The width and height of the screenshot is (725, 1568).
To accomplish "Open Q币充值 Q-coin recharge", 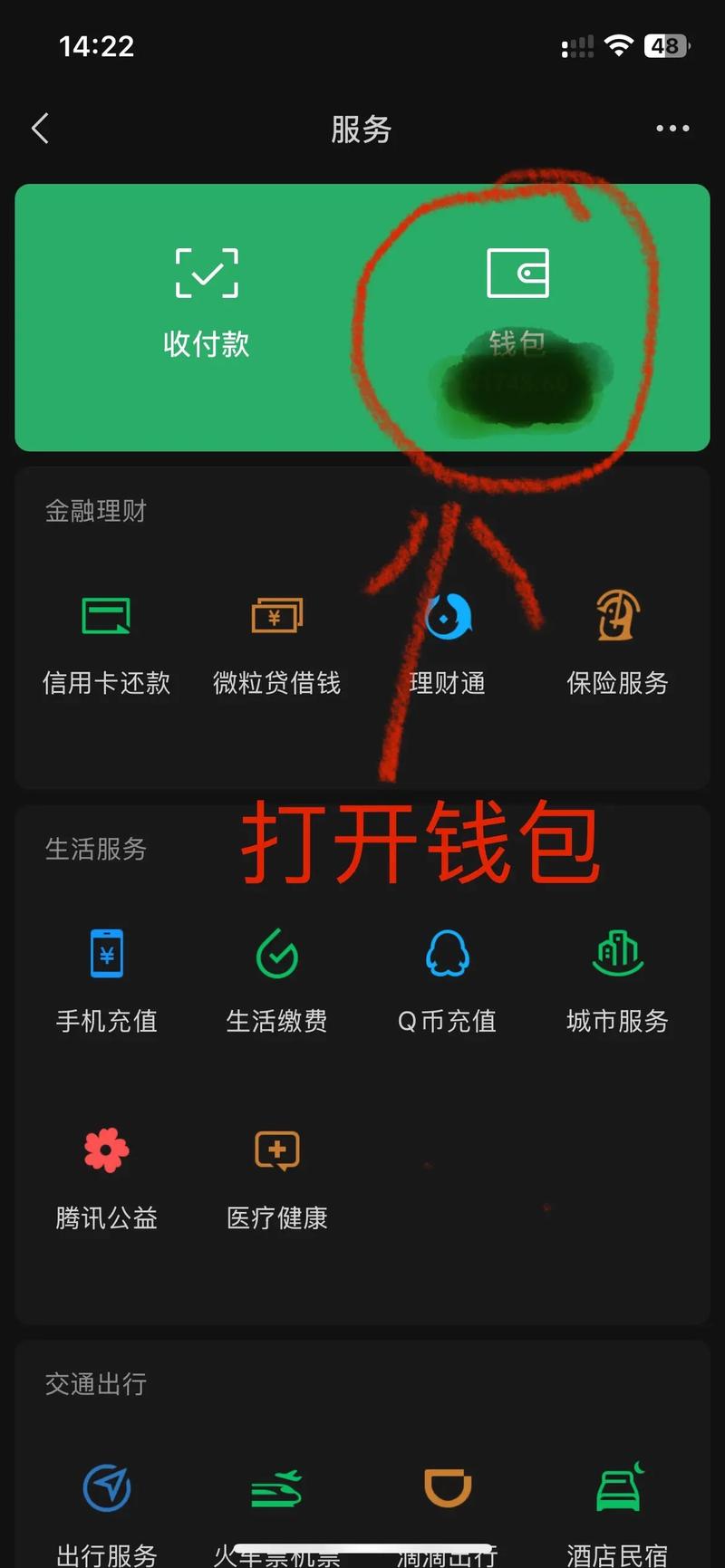I will (x=447, y=954).
